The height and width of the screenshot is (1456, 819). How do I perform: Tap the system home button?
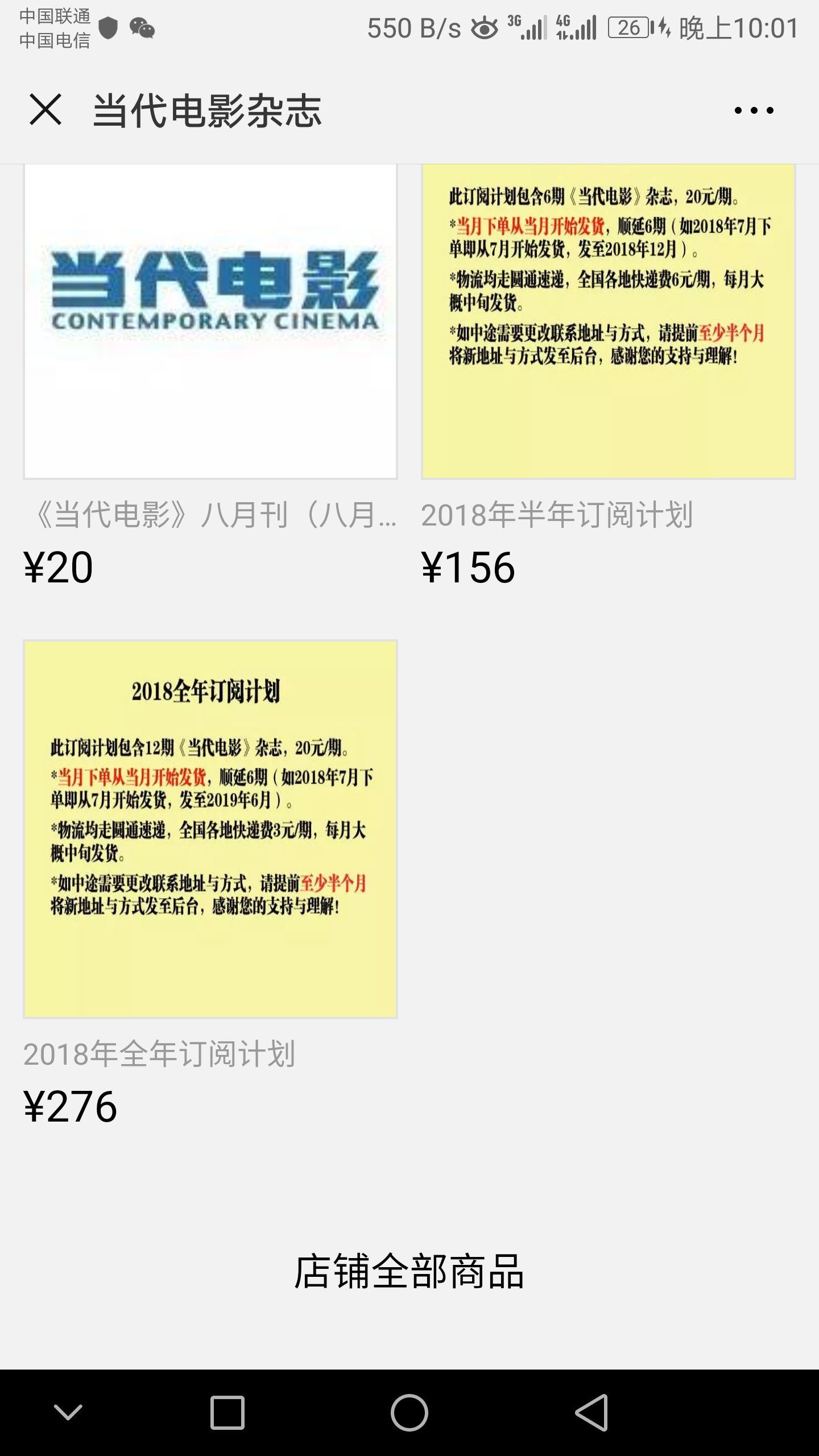click(x=409, y=1412)
